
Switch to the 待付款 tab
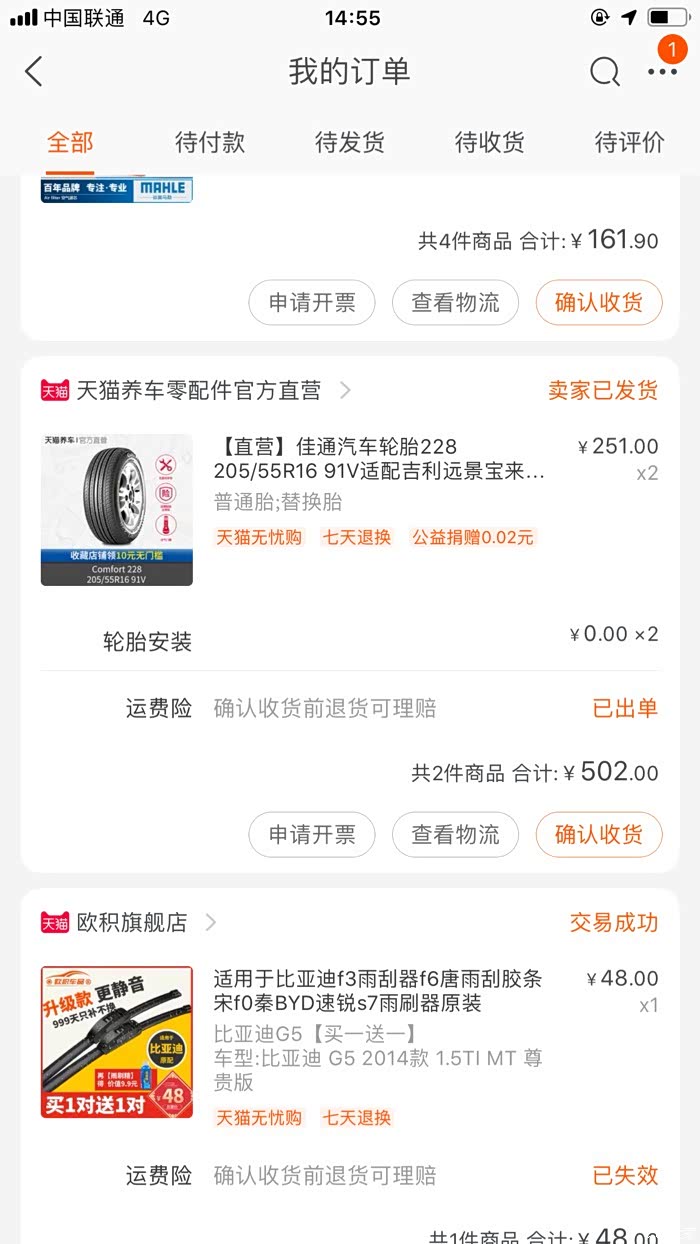210,142
